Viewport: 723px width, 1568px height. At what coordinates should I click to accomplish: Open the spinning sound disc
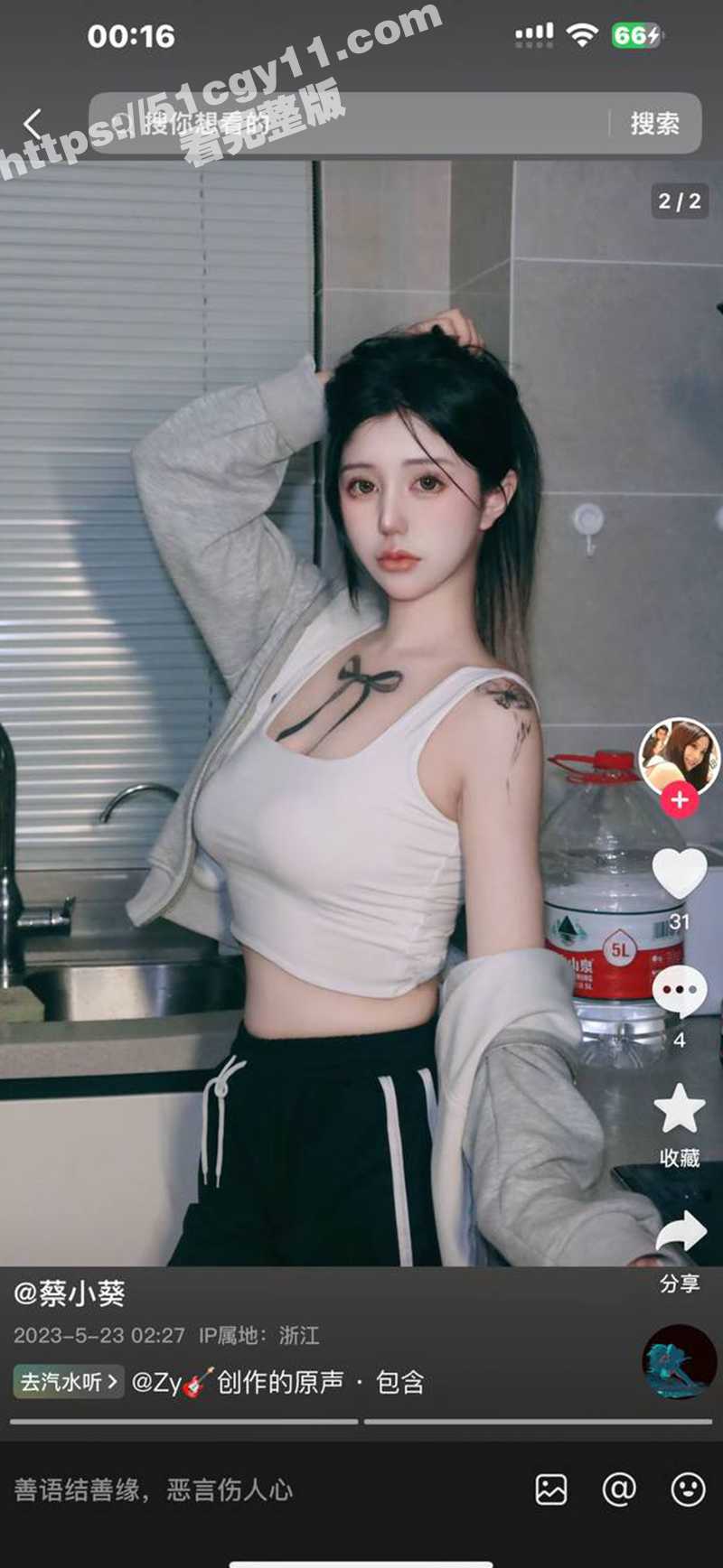tap(679, 1362)
